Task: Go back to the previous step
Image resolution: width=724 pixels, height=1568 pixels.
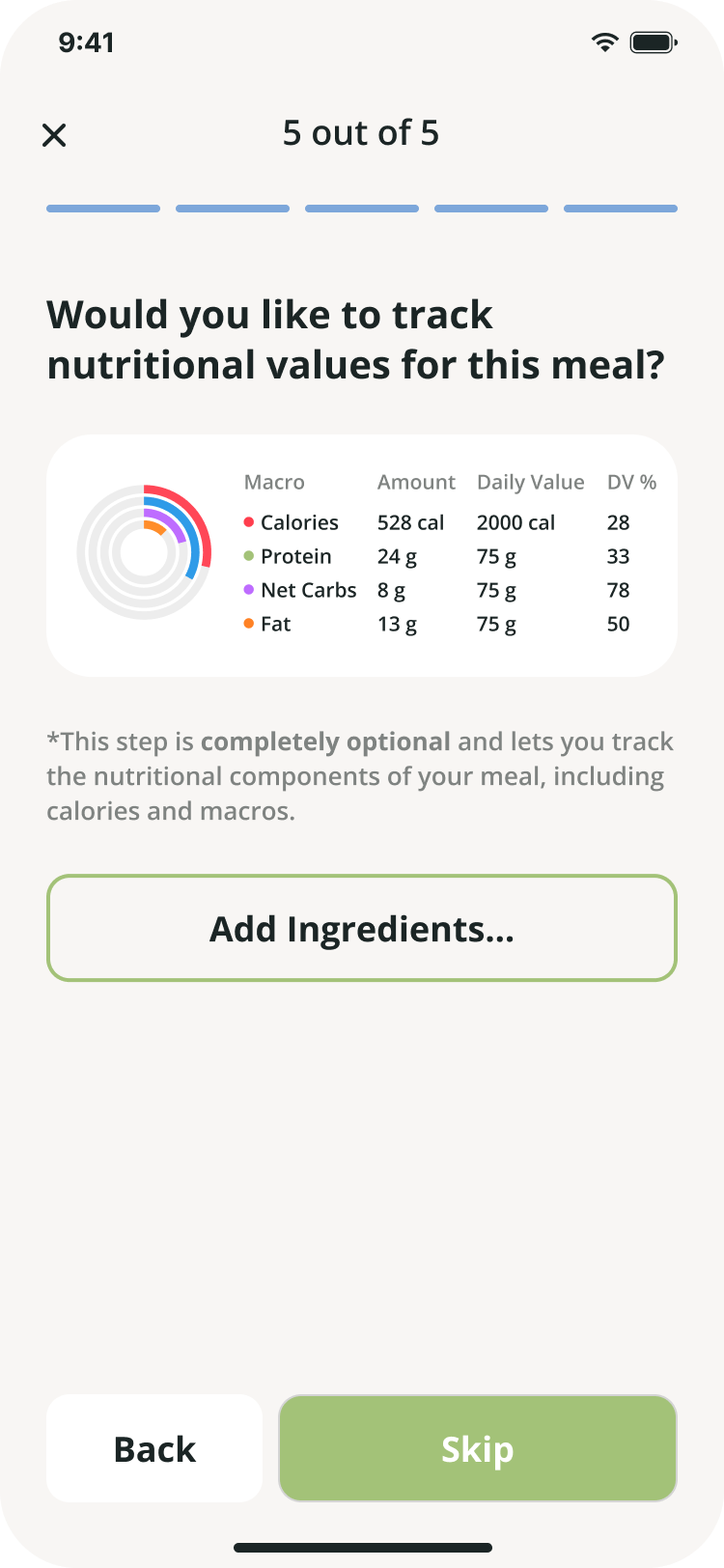Action: point(154,1448)
